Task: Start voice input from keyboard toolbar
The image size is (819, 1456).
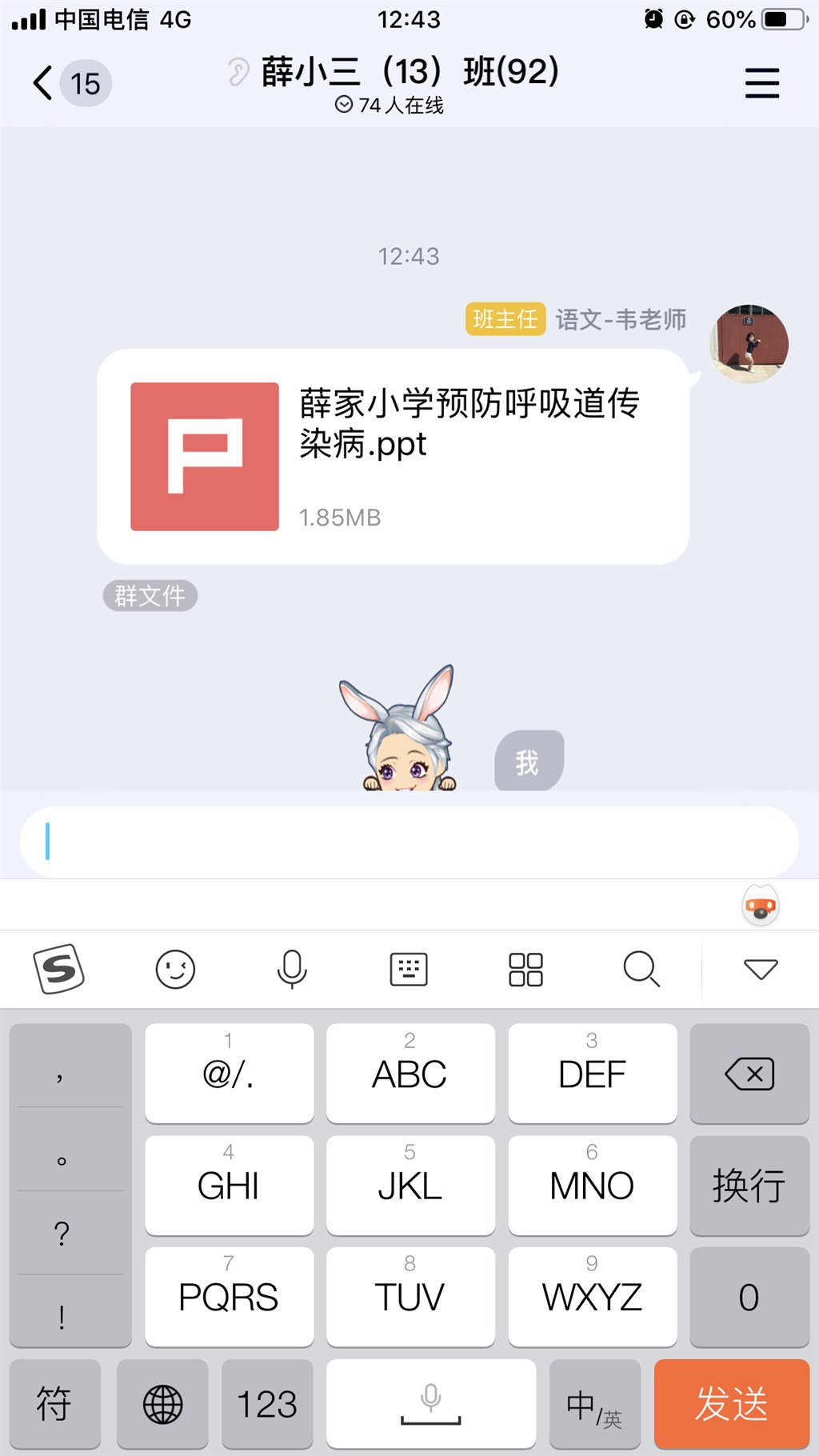Action: 292,969
